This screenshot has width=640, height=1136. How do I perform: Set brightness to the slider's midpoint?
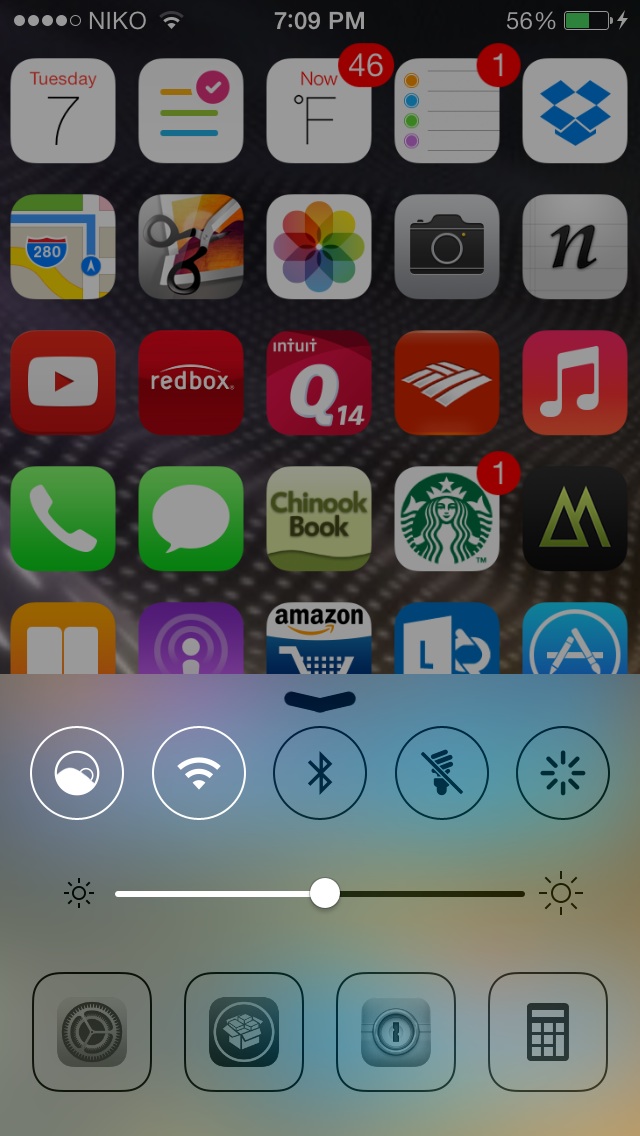click(320, 893)
